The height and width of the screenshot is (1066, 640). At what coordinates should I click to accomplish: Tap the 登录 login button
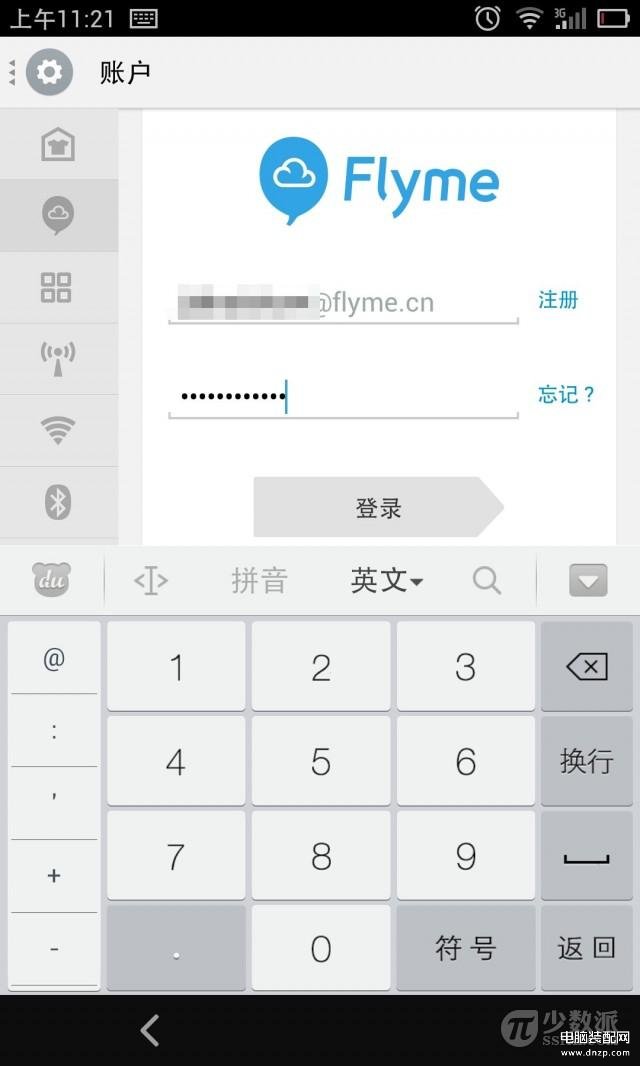tap(378, 507)
